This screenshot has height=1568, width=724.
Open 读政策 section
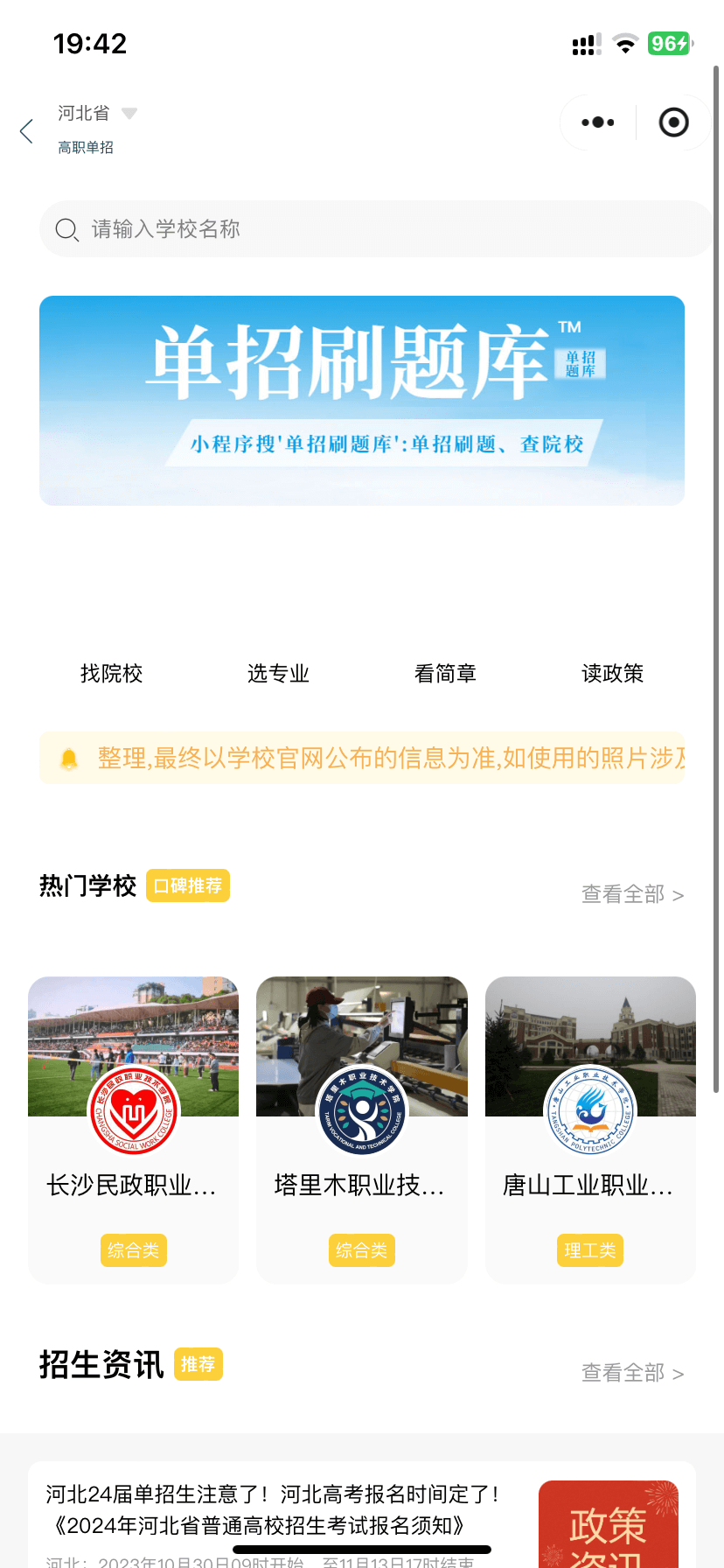point(612,673)
